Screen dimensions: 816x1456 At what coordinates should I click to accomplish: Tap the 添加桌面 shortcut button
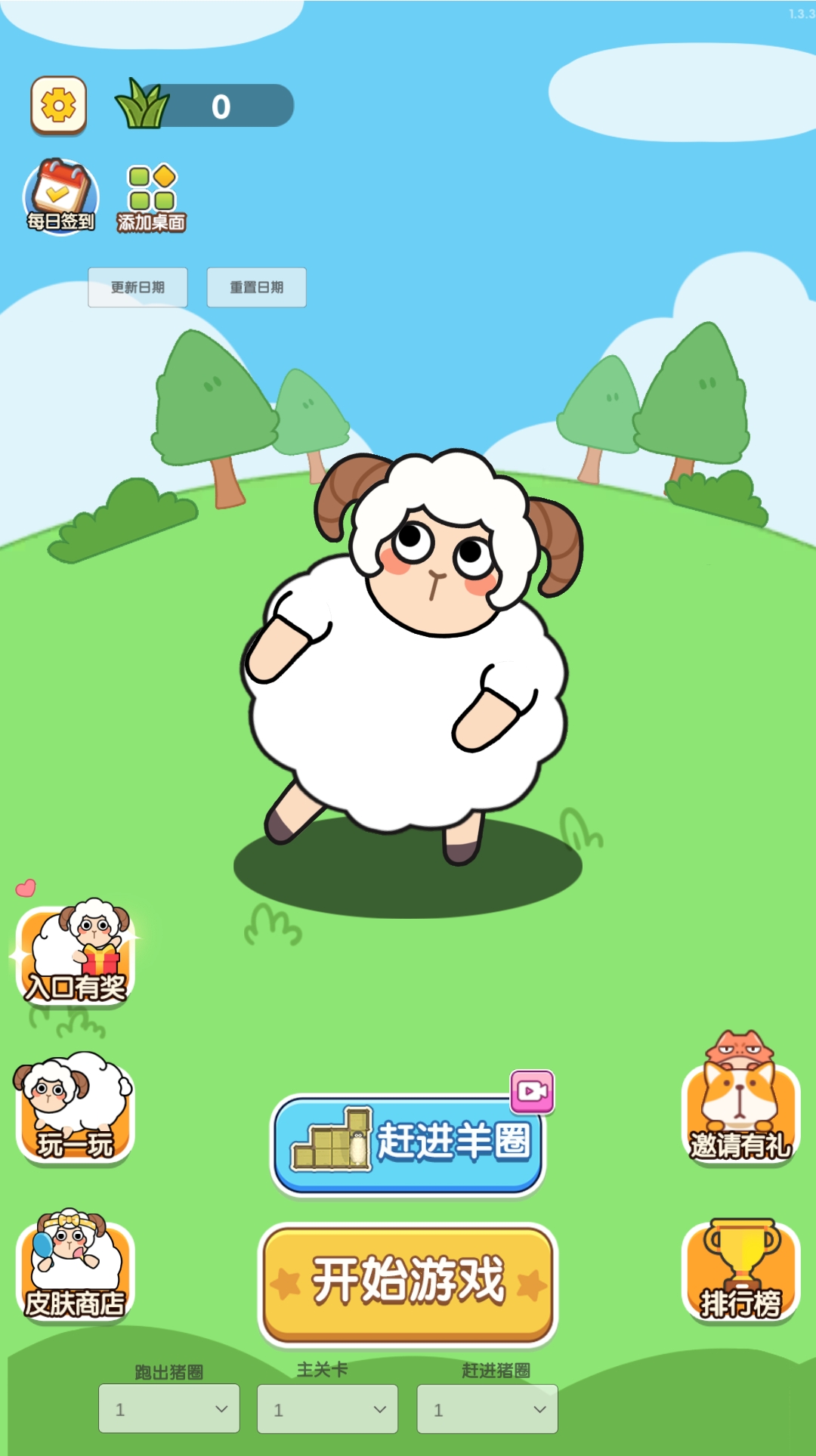click(x=151, y=198)
